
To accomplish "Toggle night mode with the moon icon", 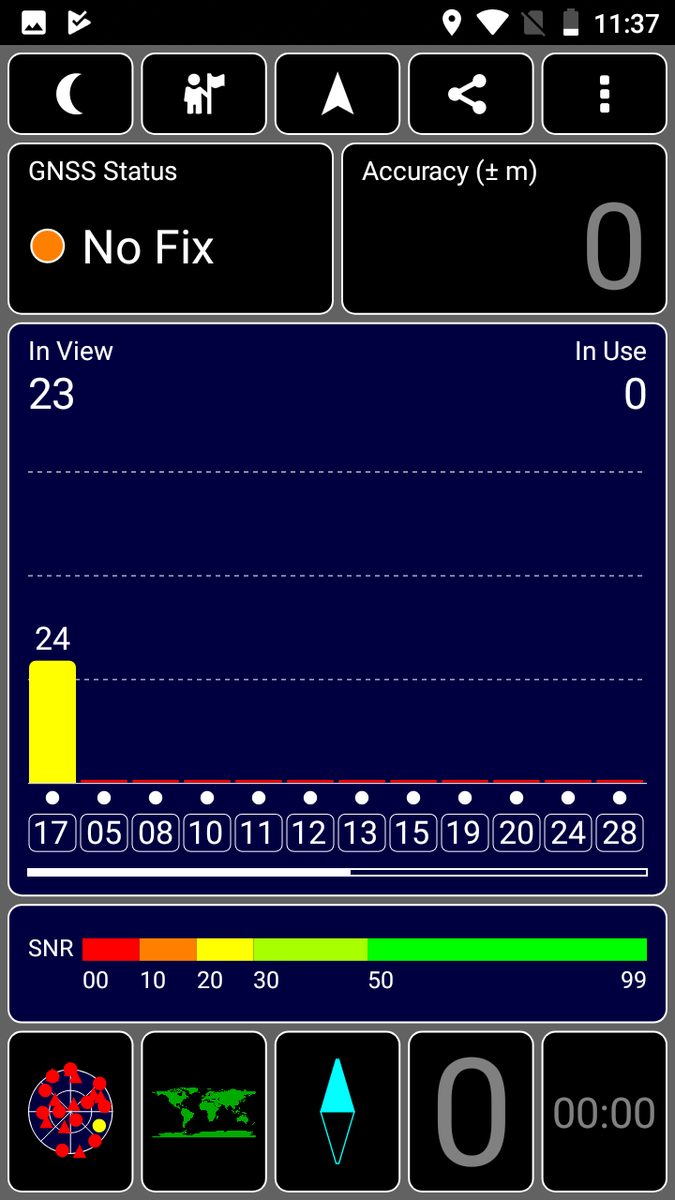I will (71, 94).
